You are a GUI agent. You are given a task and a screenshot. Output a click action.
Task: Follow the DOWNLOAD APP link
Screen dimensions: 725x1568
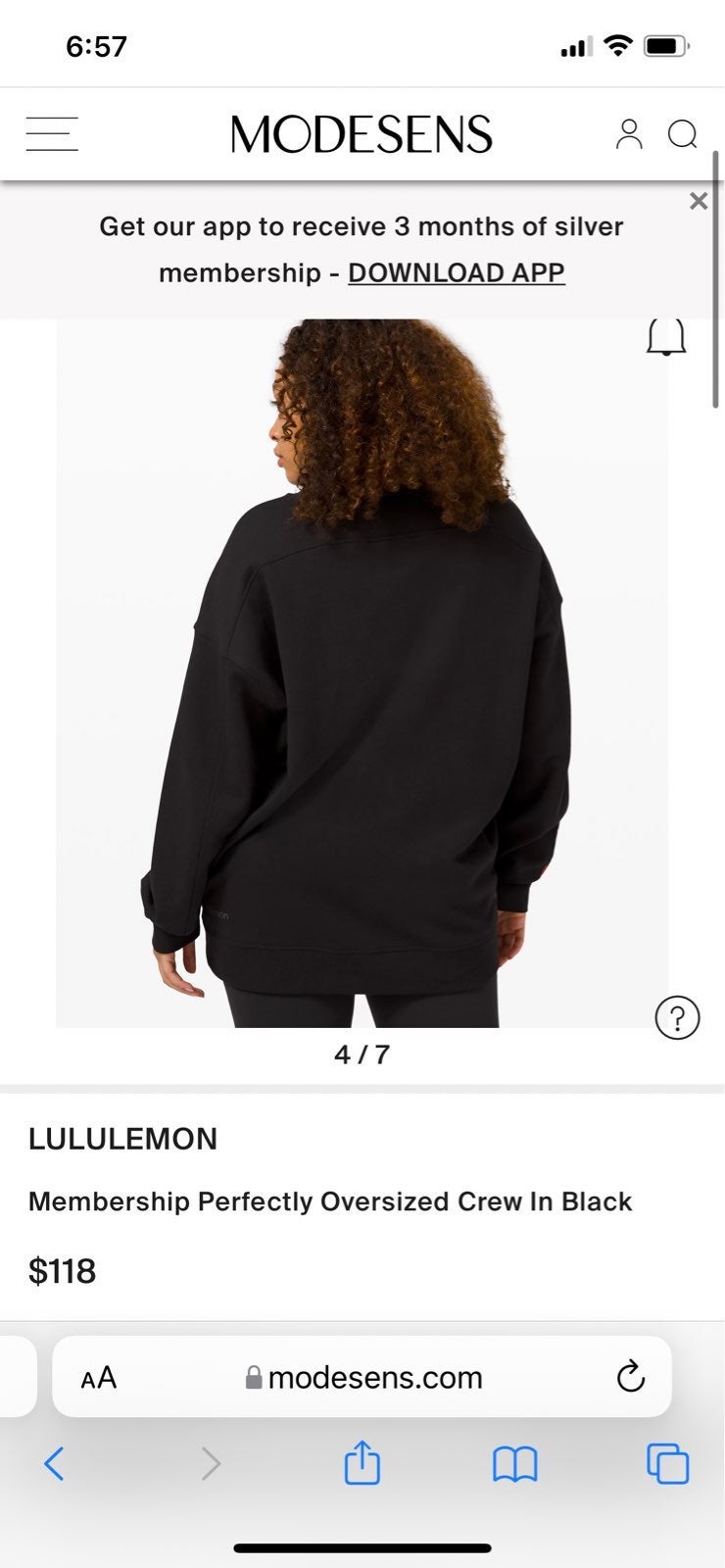pyautogui.click(x=457, y=272)
